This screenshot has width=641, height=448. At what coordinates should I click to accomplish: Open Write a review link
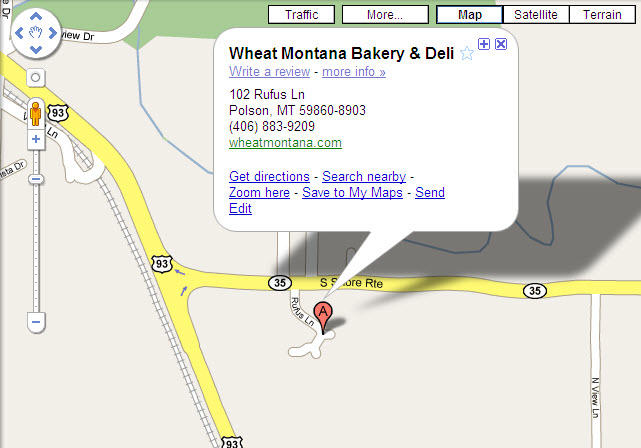[x=269, y=72]
